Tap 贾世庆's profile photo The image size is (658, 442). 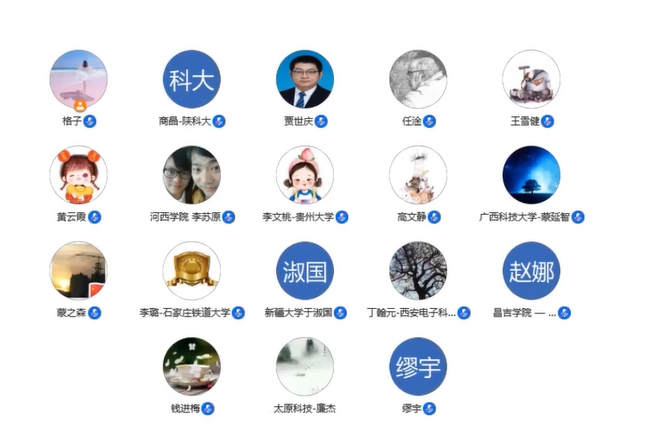coord(305,80)
